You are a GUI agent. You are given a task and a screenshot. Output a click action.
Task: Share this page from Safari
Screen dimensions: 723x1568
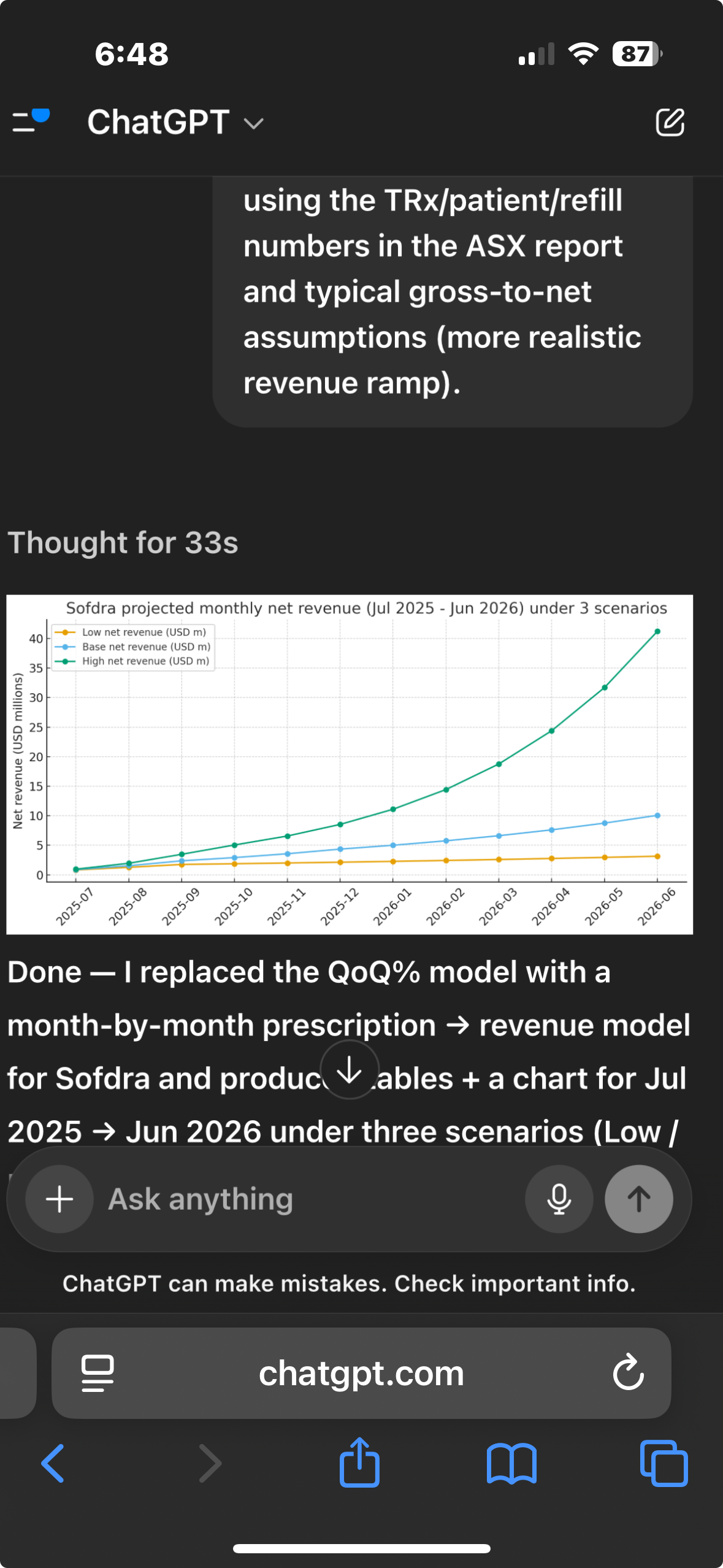pos(359,1462)
